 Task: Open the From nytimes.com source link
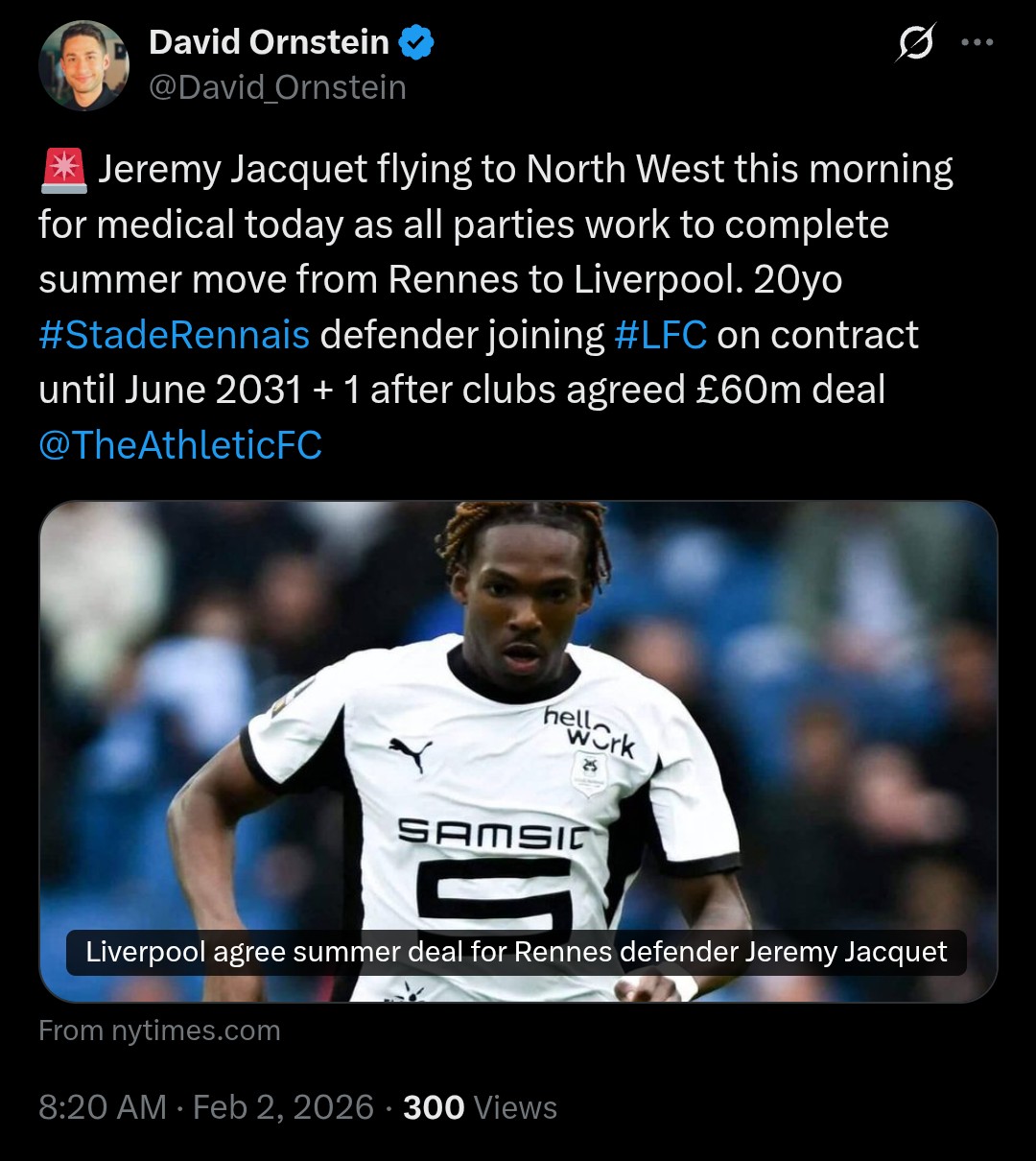(159, 1031)
